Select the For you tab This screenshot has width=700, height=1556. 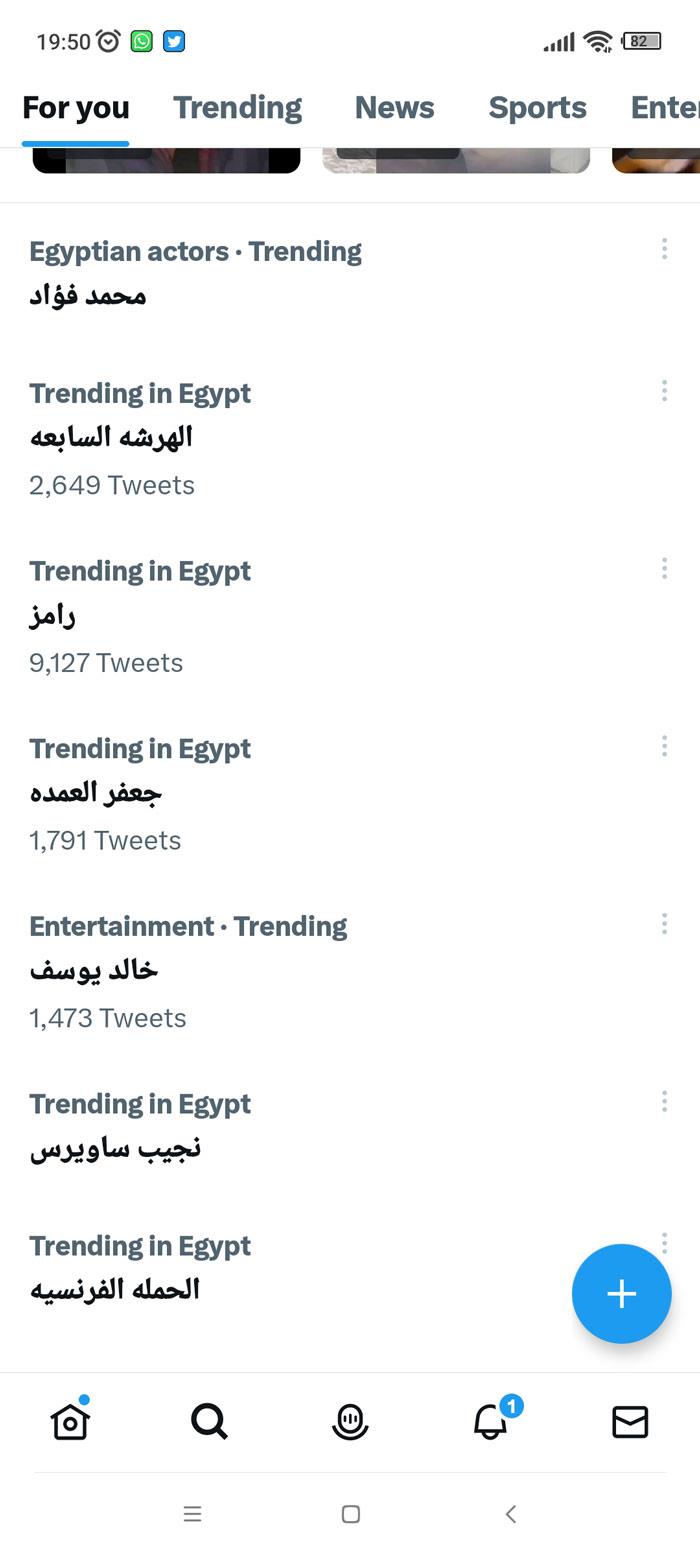coord(76,108)
